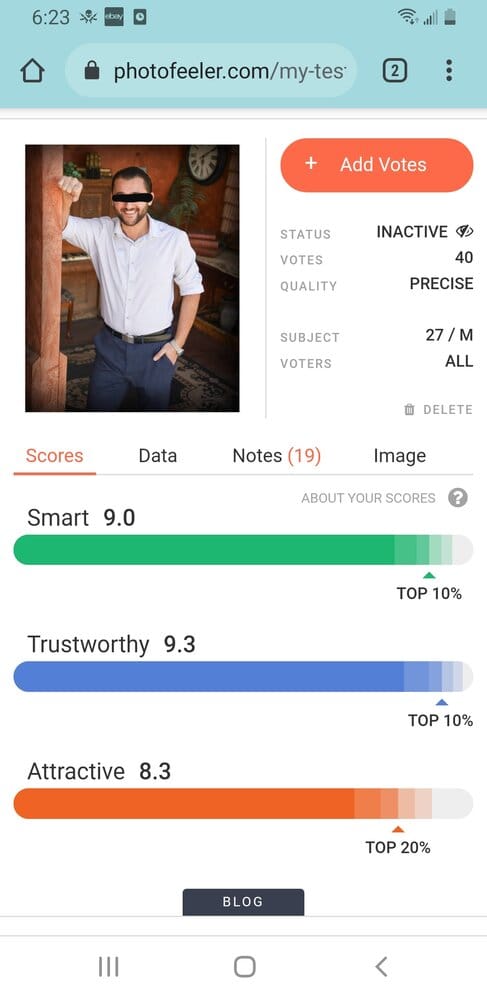Open the browser home icon

point(33,71)
